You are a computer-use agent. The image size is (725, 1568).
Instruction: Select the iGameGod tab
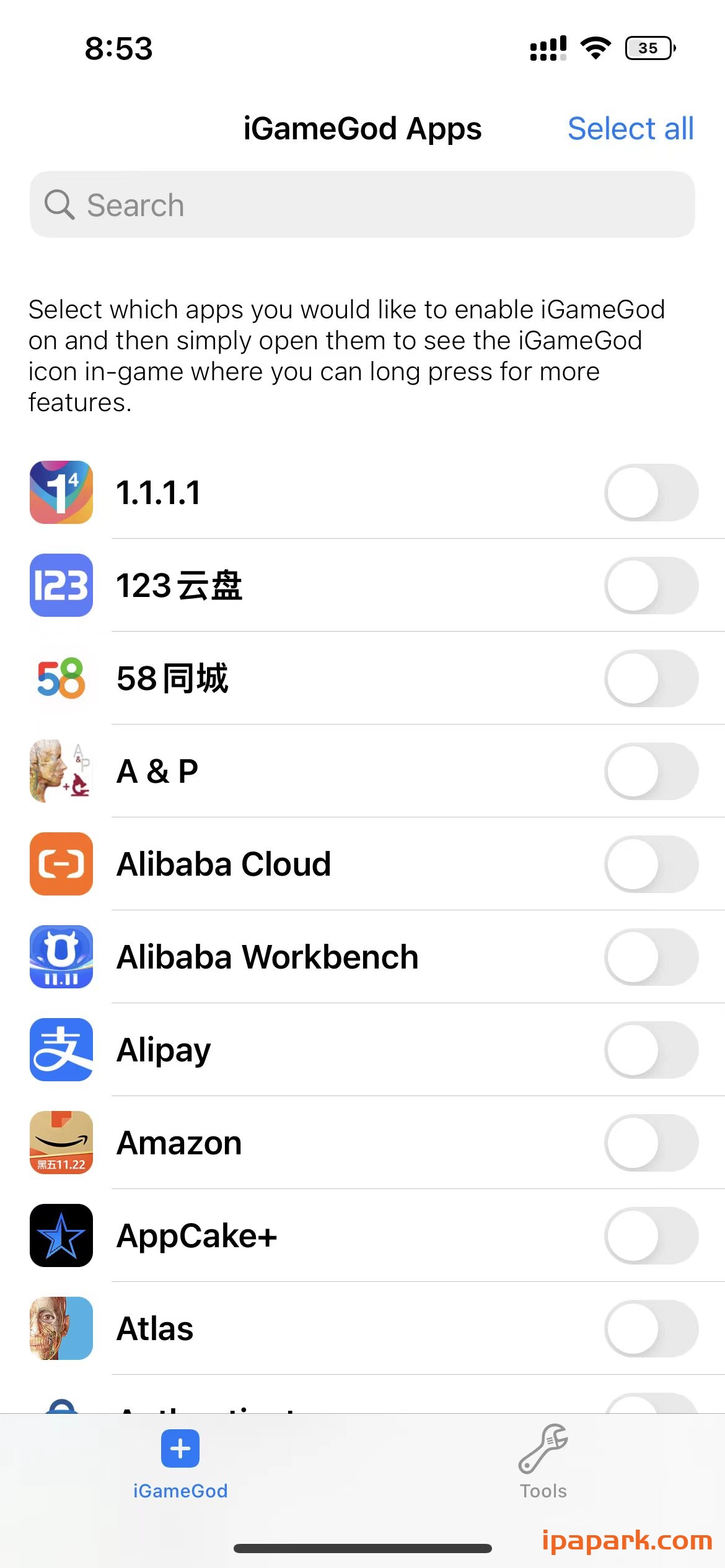[180, 1468]
